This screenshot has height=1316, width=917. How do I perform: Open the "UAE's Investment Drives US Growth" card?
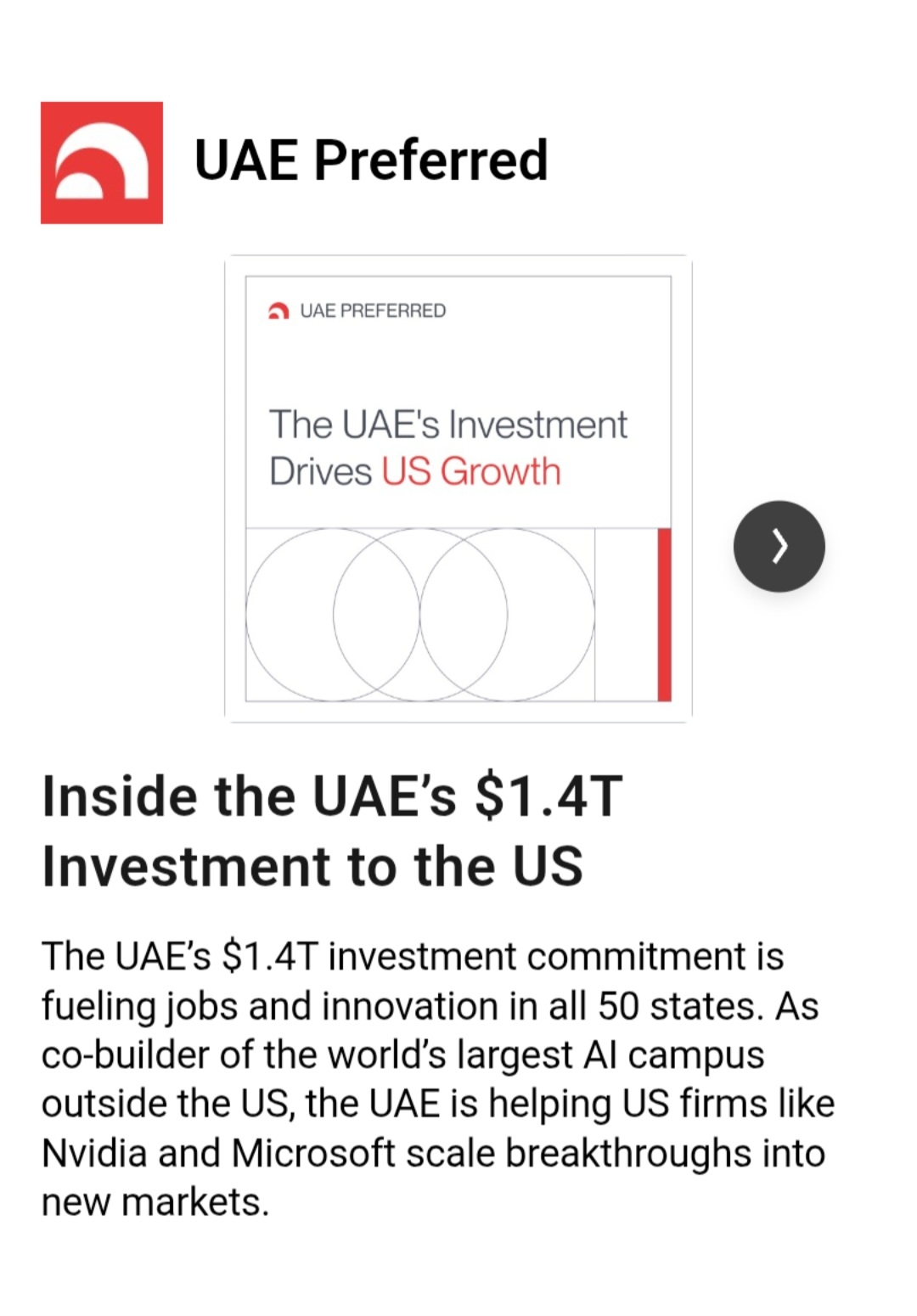click(458, 488)
